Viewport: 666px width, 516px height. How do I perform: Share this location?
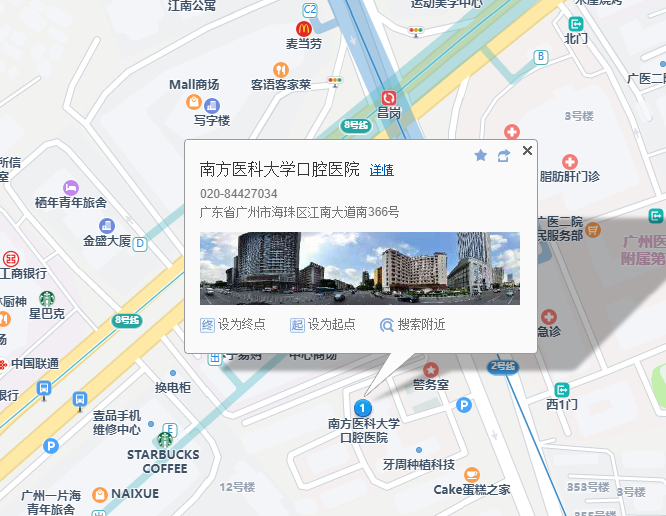point(503,155)
